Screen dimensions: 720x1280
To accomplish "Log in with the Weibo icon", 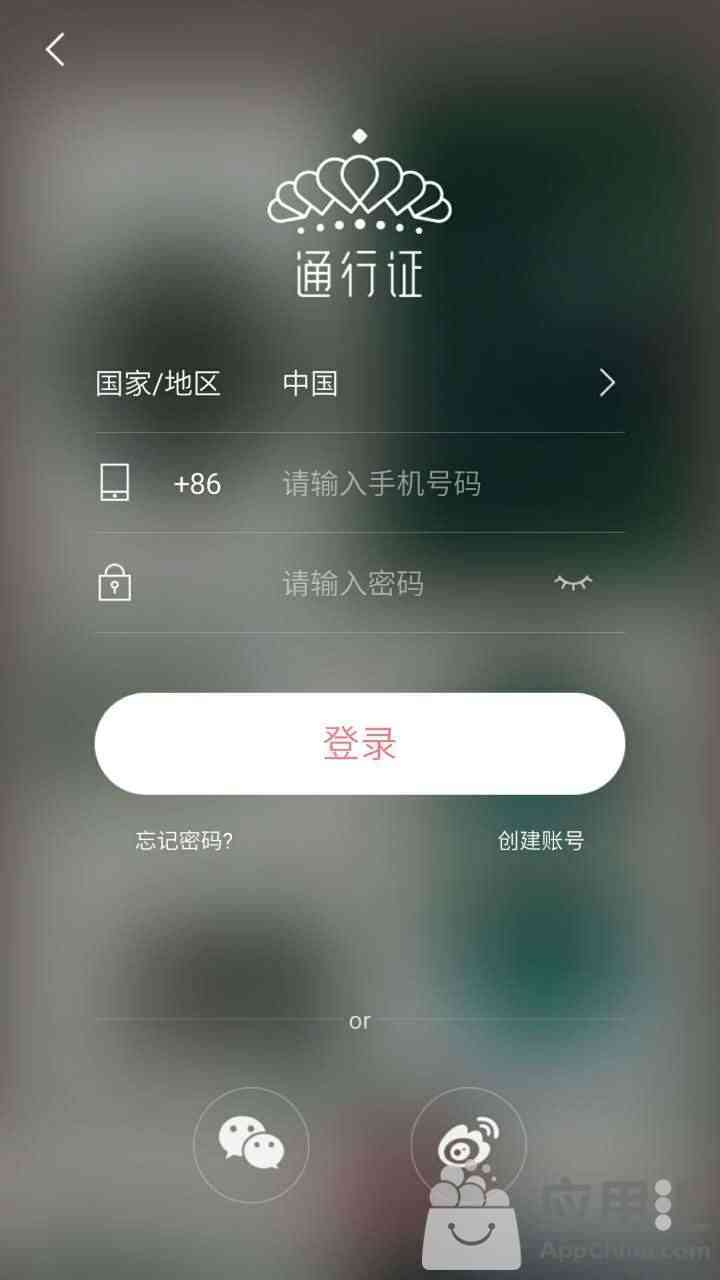I will 468,1144.
